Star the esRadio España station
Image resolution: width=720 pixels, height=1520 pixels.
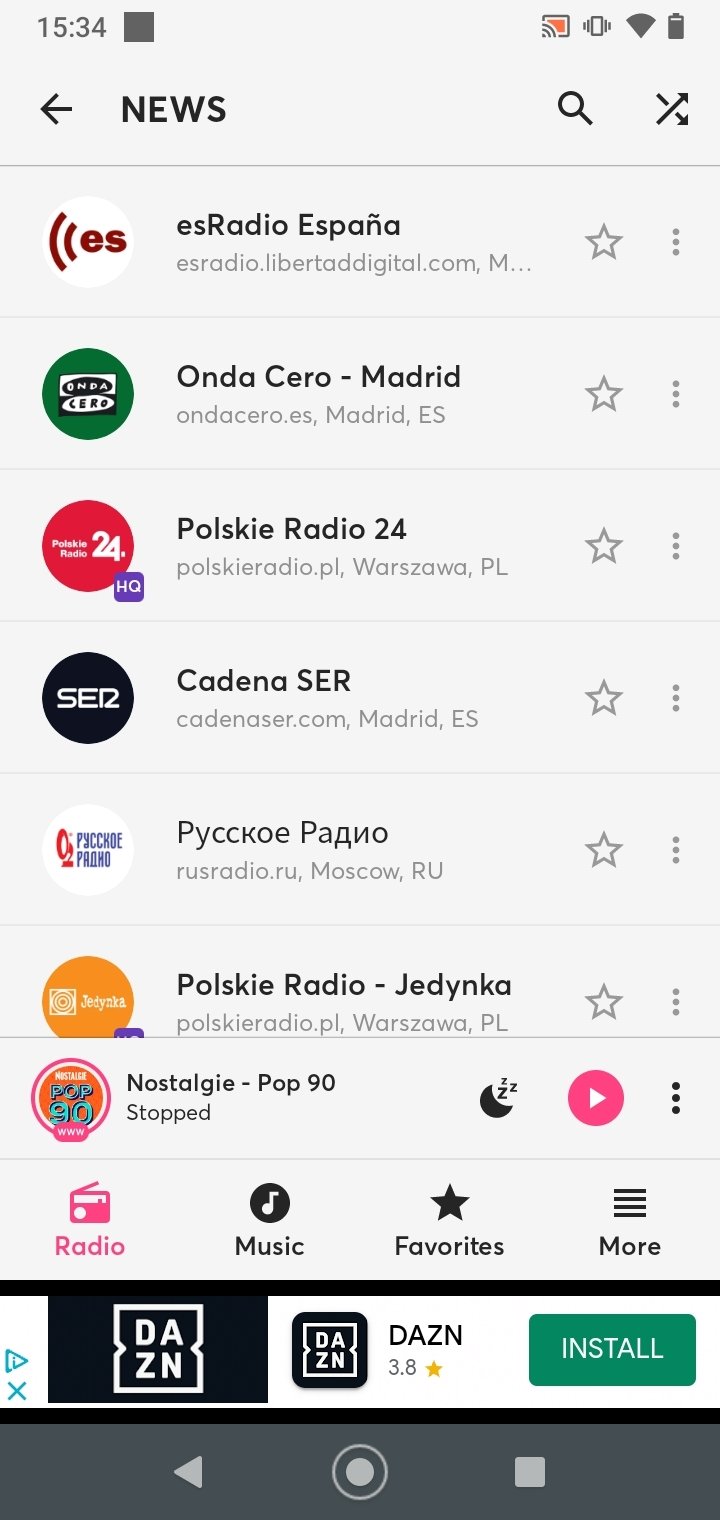click(x=604, y=242)
